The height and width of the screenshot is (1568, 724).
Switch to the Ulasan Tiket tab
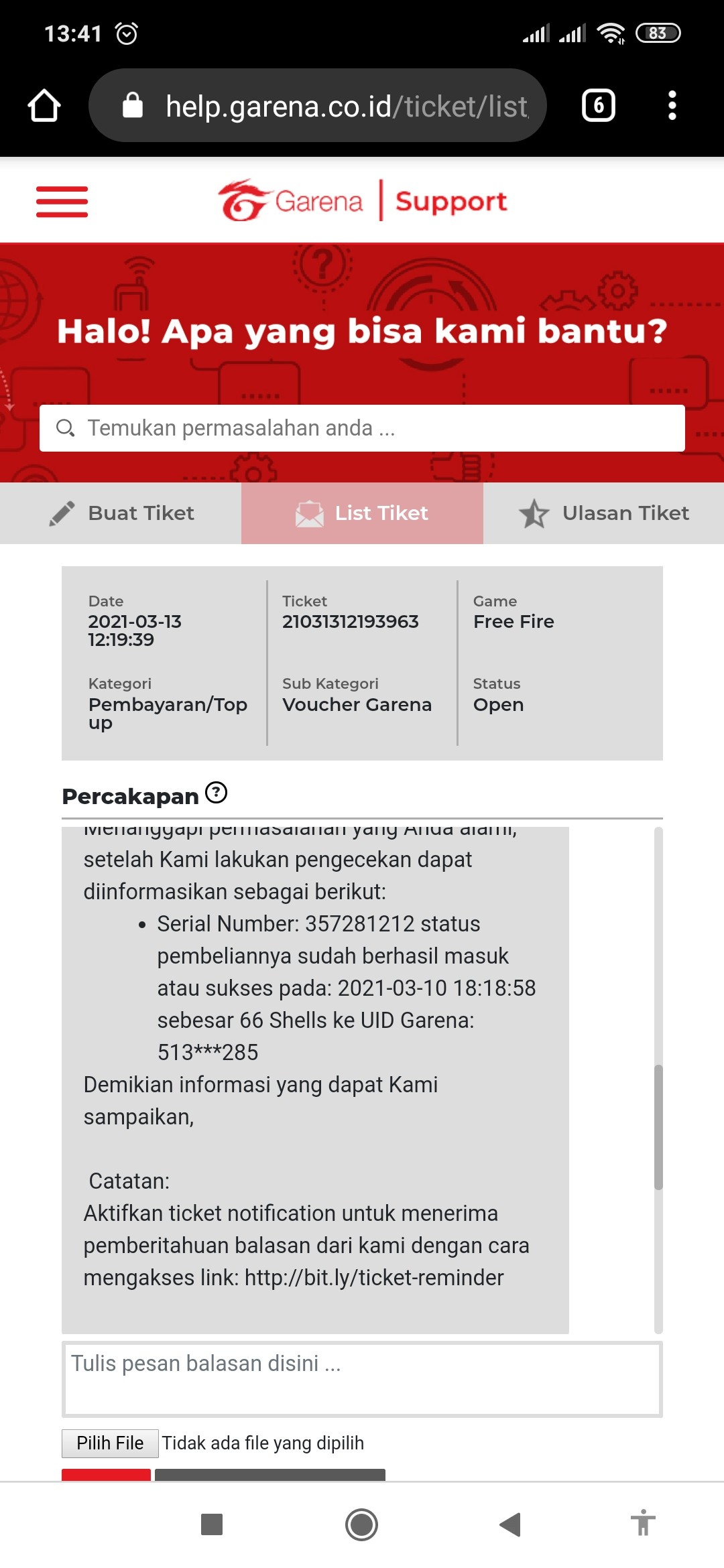tap(603, 513)
